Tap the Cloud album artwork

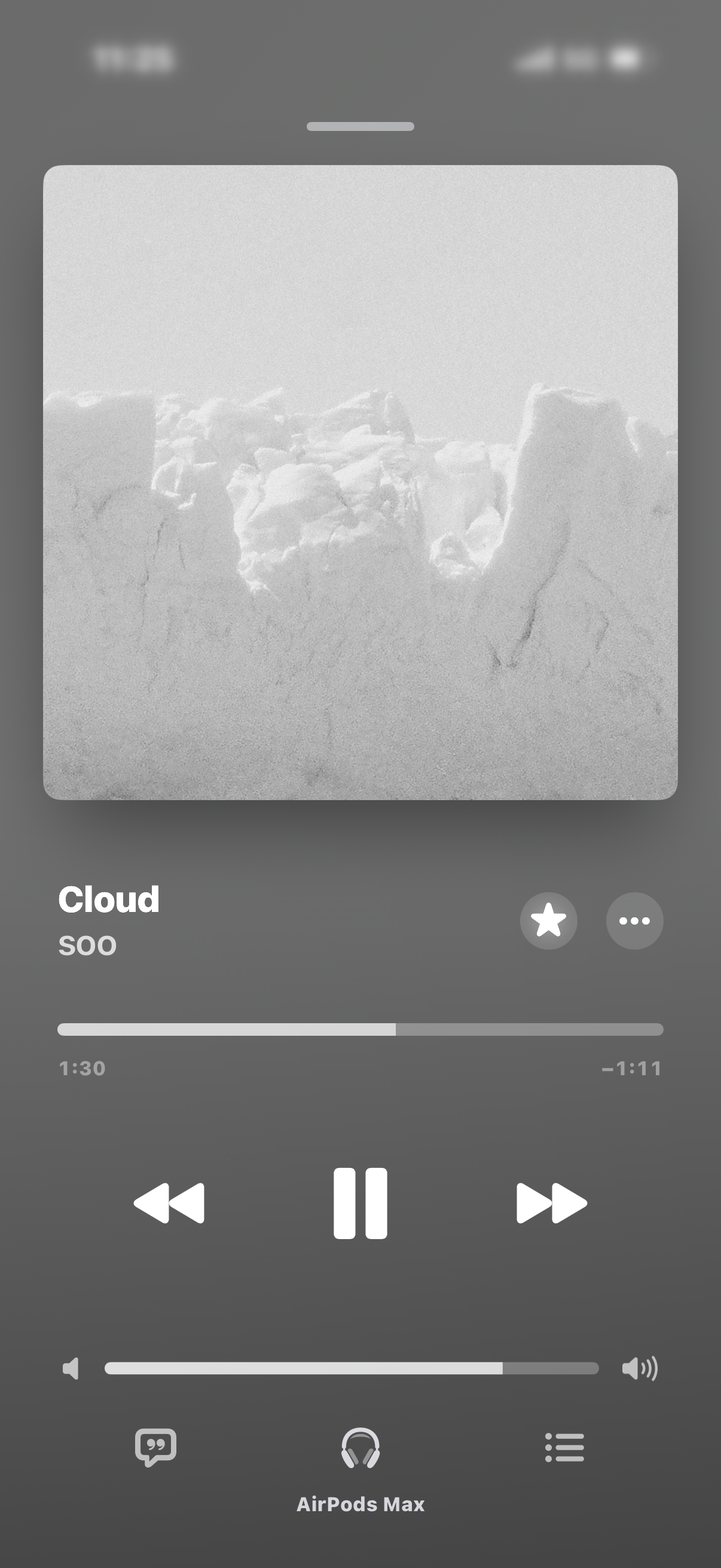[x=360, y=482]
